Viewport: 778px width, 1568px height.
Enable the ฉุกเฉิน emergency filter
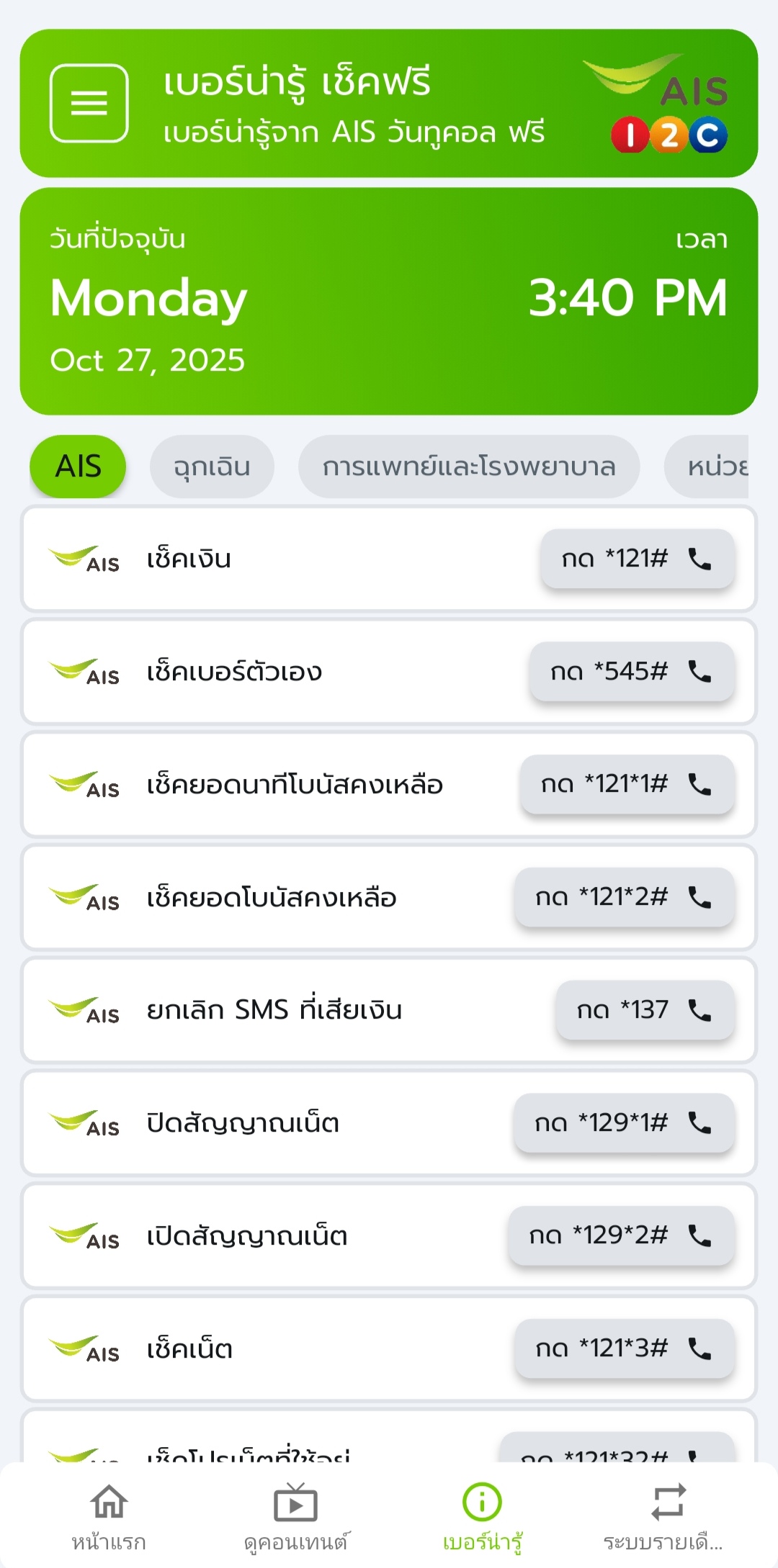click(212, 466)
